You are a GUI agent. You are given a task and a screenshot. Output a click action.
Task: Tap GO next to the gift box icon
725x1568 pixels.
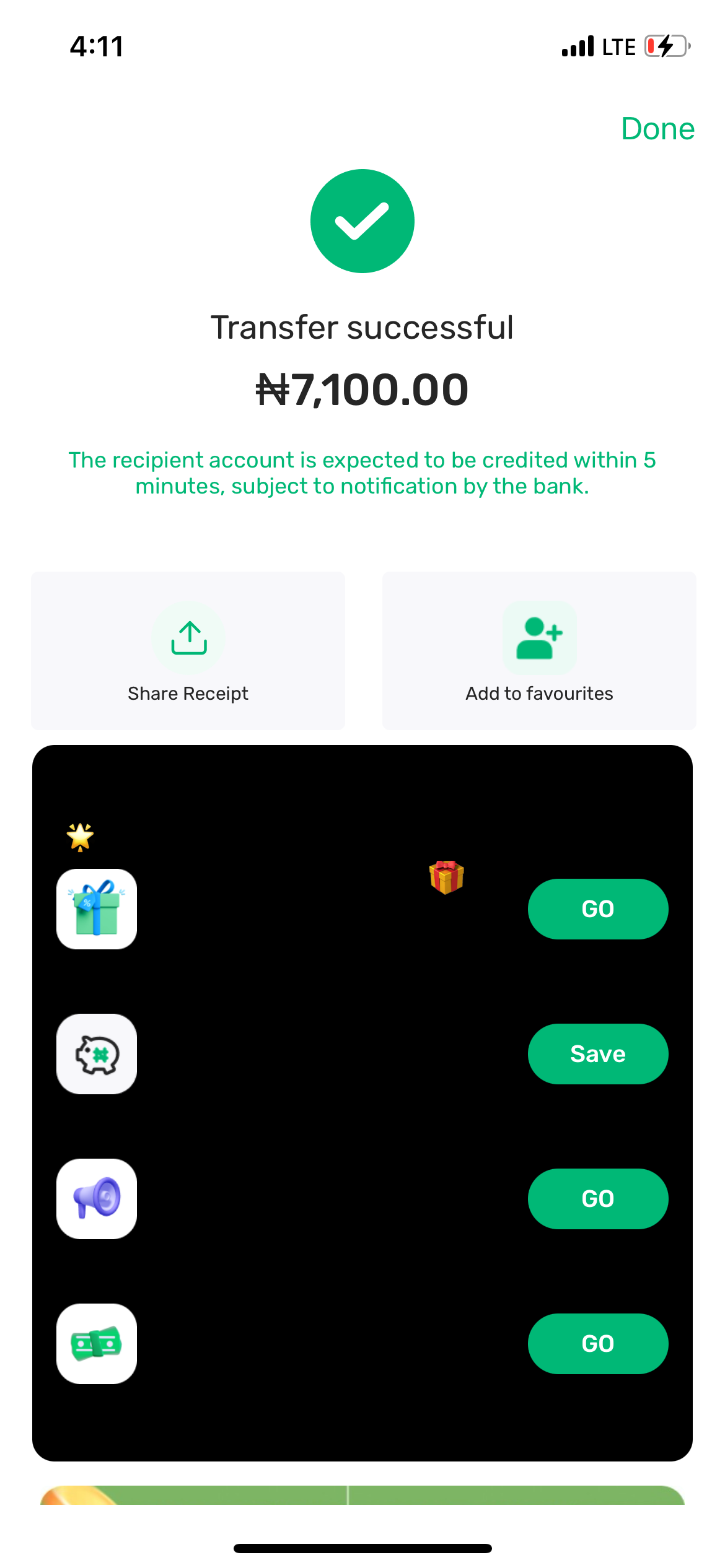tap(597, 908)
